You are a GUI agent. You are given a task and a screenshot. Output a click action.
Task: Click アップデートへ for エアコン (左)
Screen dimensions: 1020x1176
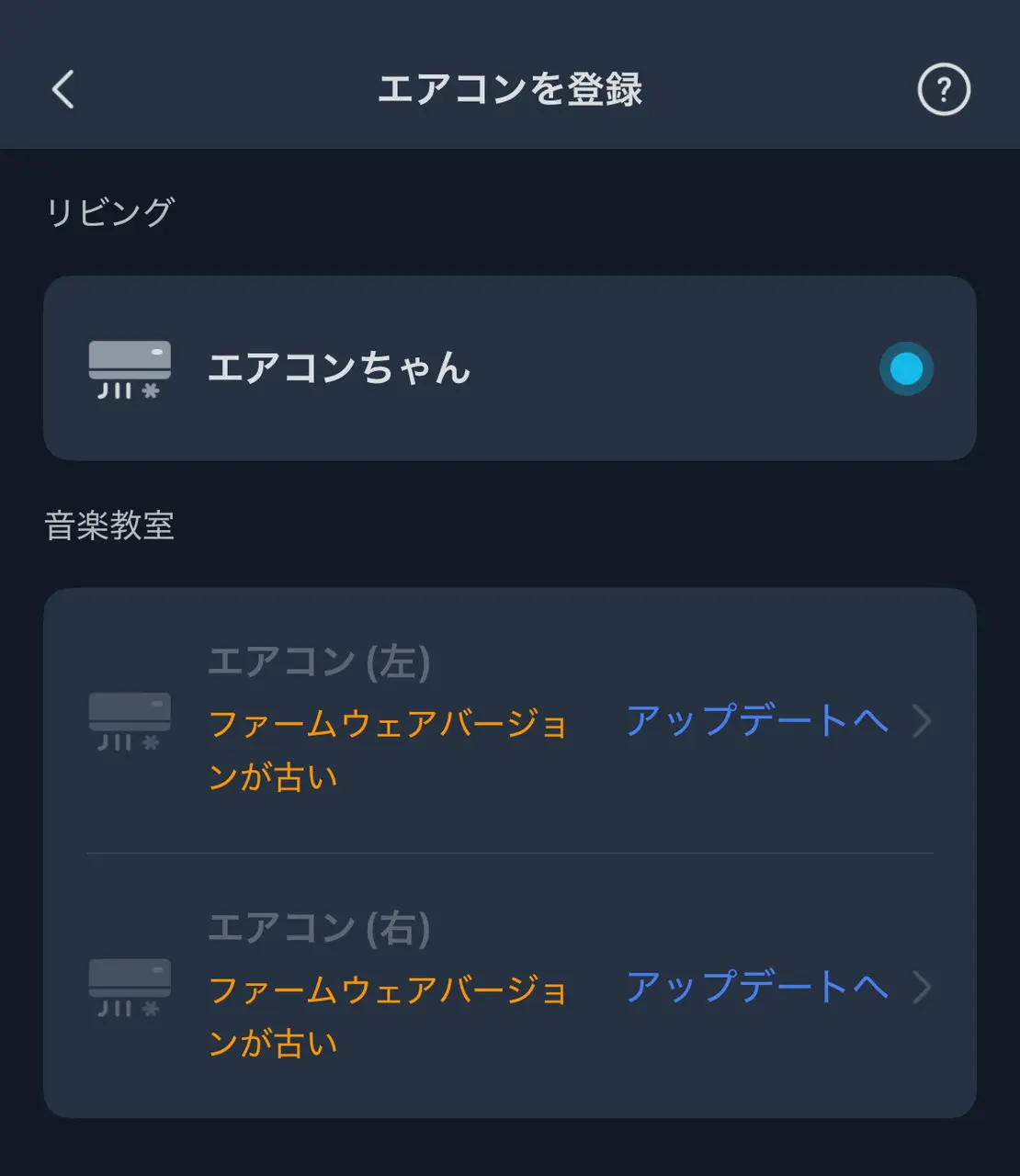click(756, 721)
